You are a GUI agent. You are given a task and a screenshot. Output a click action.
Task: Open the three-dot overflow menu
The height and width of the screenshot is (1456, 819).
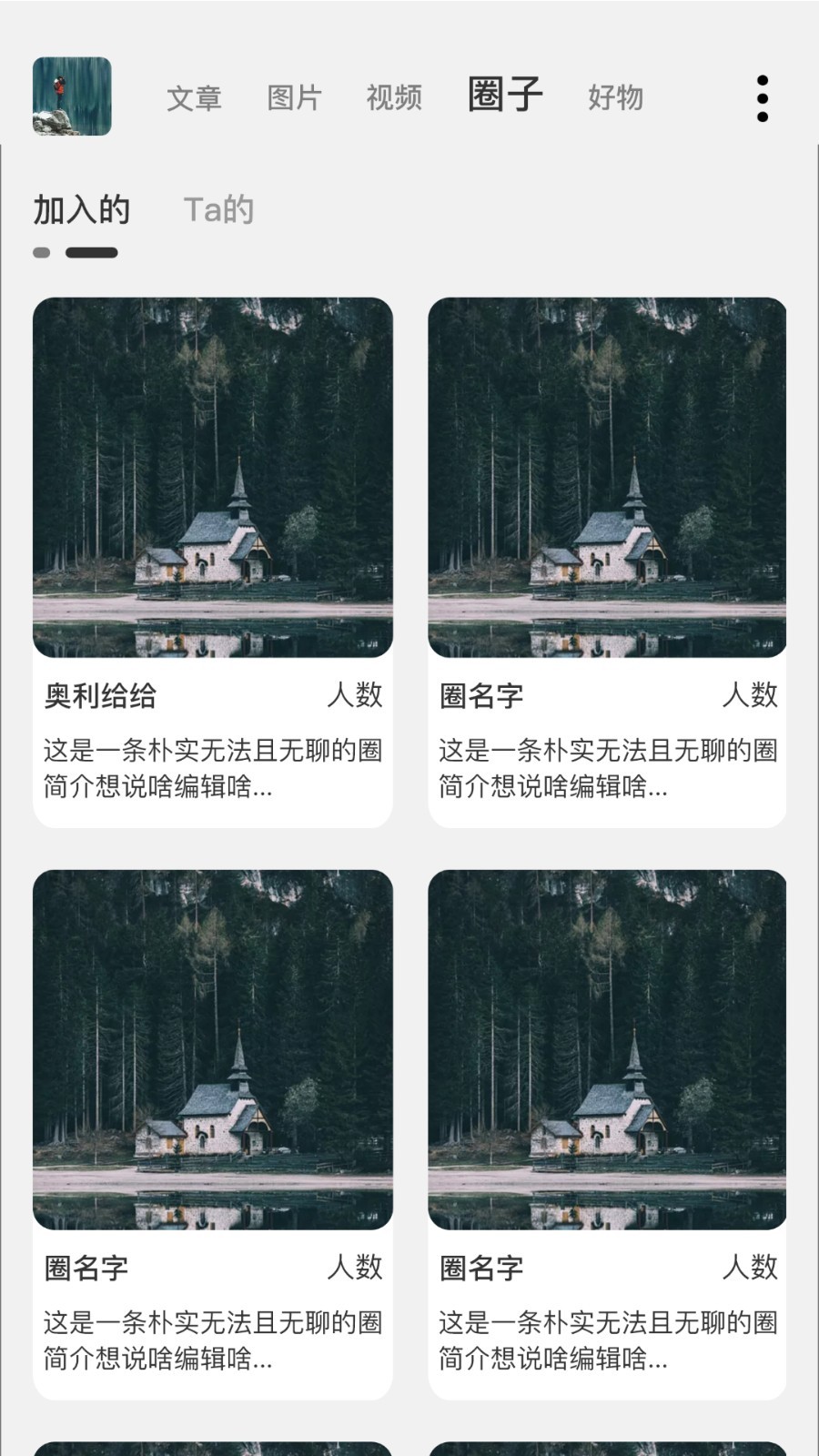(x=763, y=98)
